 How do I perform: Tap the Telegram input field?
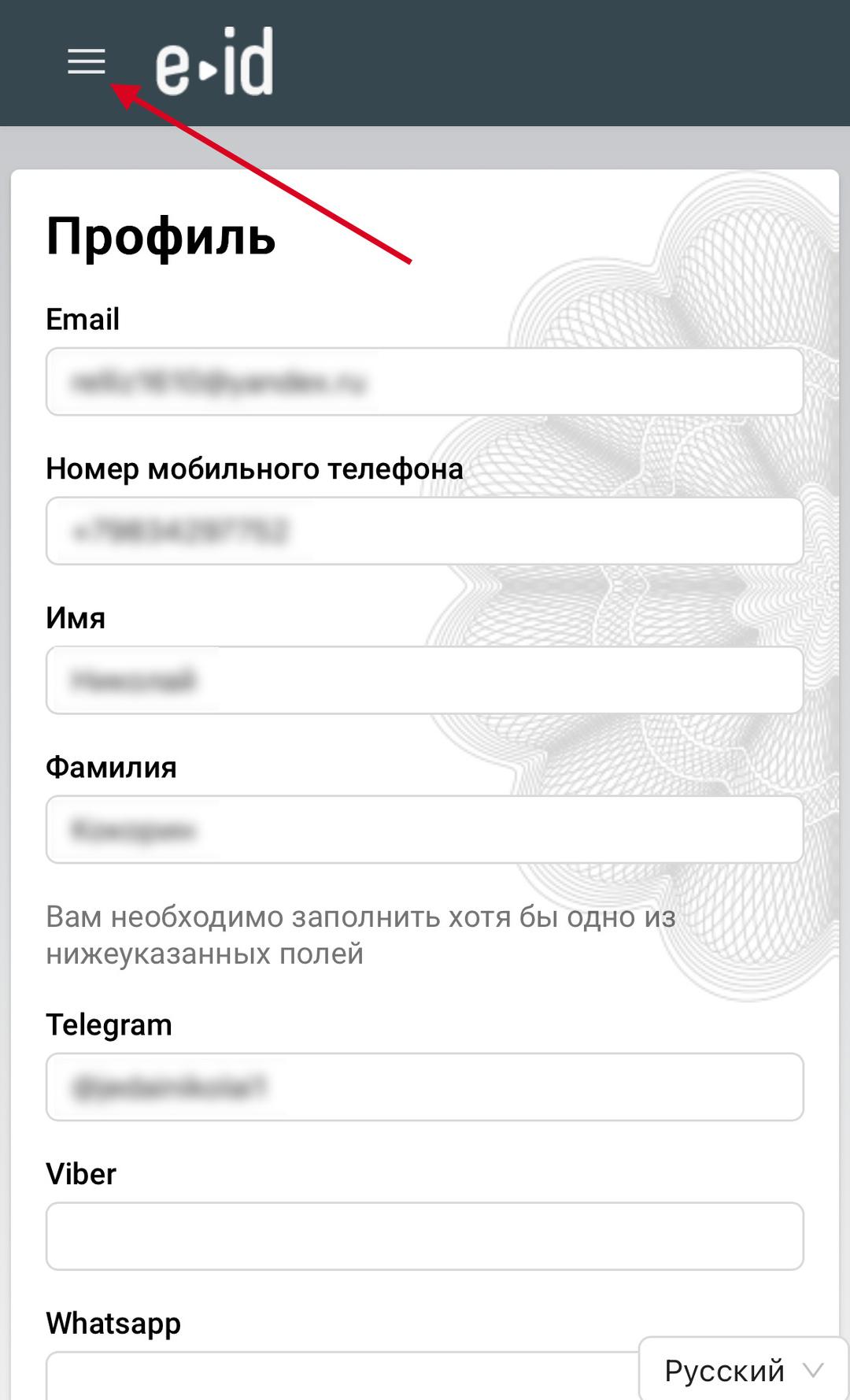coord(425,1087)
